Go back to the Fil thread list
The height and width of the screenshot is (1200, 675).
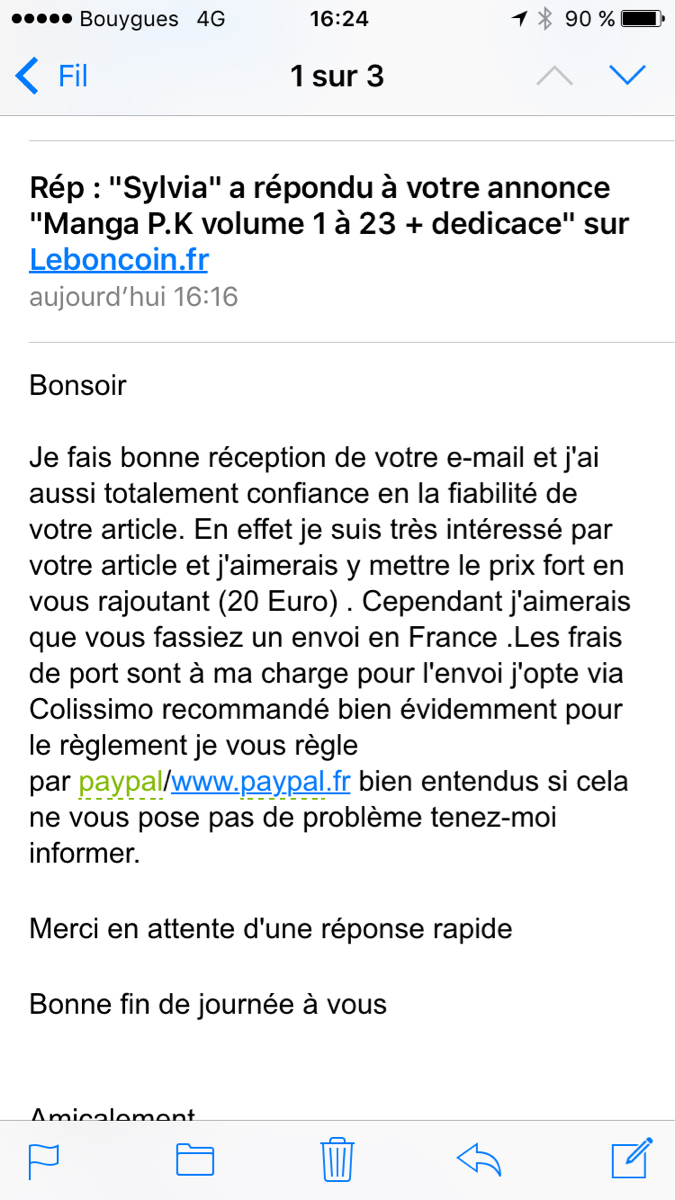click(52, 76)
